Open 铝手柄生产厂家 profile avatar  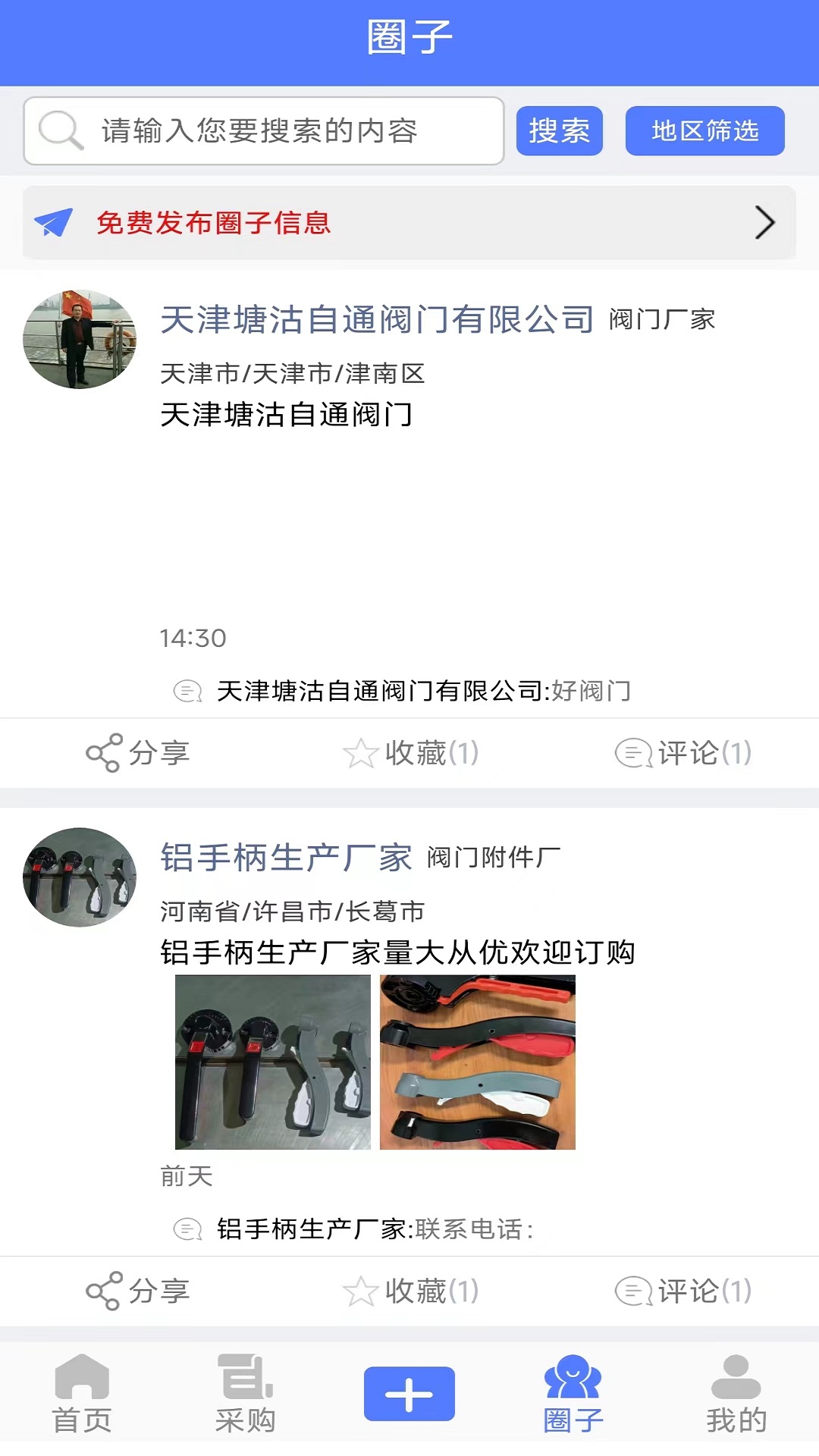pos(80,877)
